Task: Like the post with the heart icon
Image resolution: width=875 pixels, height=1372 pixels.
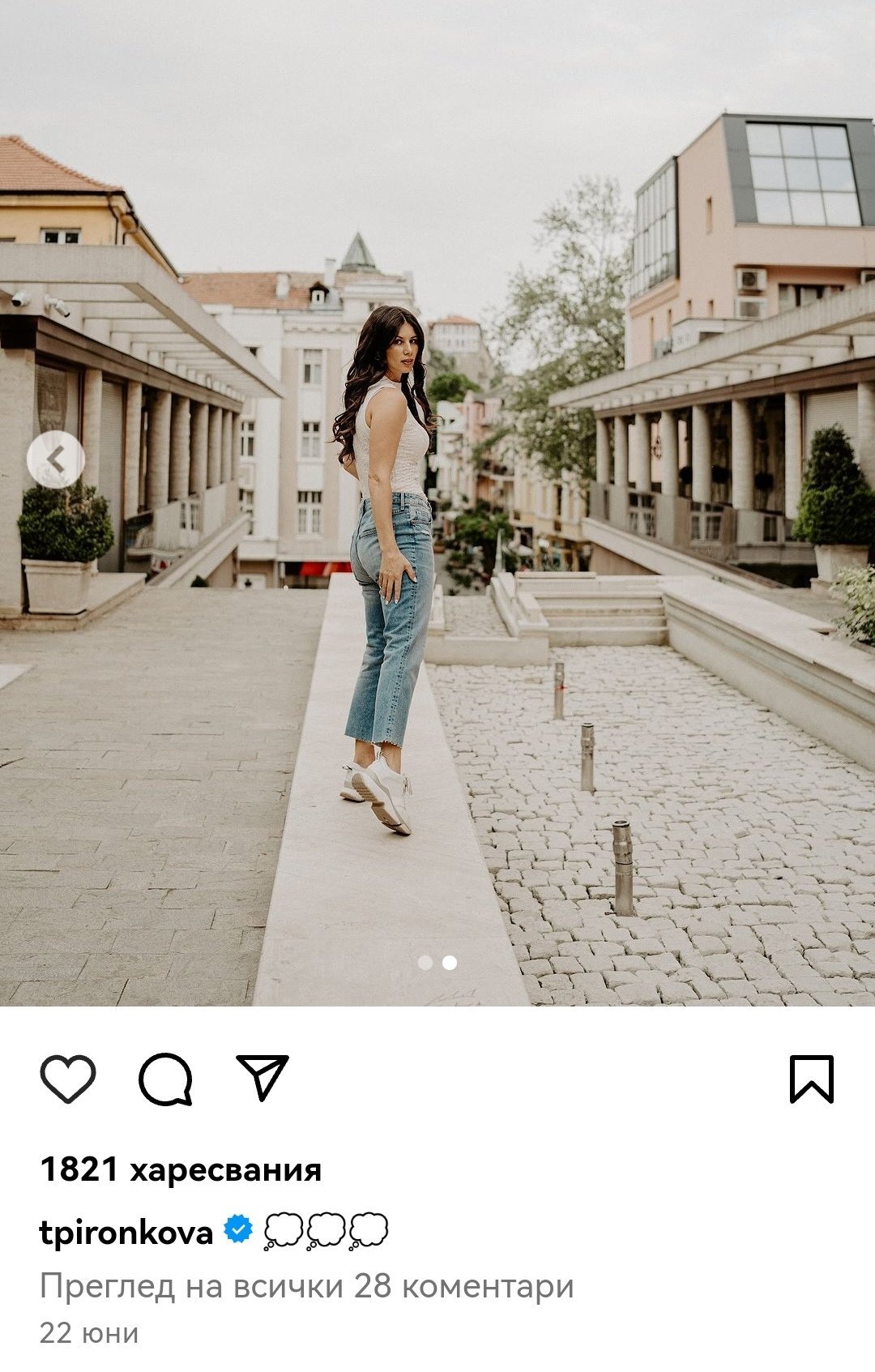Action: (x=68, y=1079)
